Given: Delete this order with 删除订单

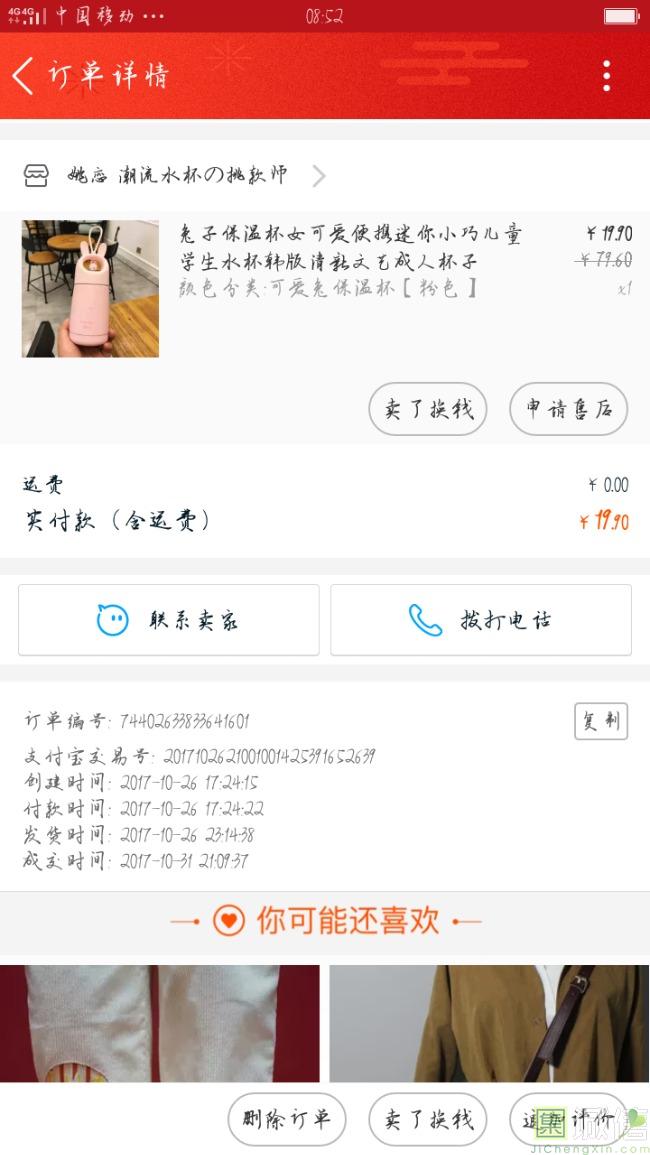Looking at the screenshot, I should [x=287, y=1119].
